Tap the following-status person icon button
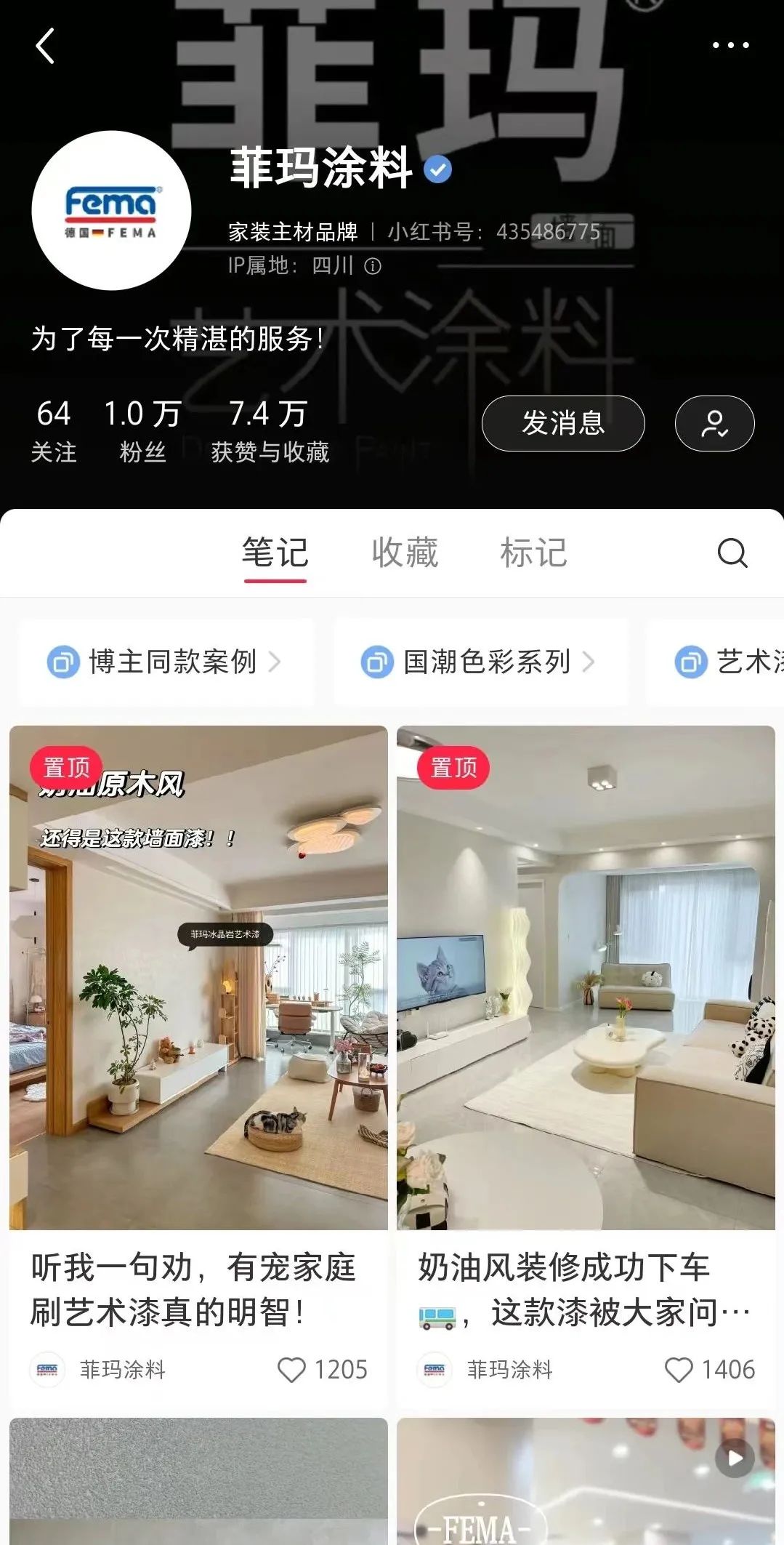The height and width of the screenshot is (1545, 784). pyautogui.click(x=714, y=423)
